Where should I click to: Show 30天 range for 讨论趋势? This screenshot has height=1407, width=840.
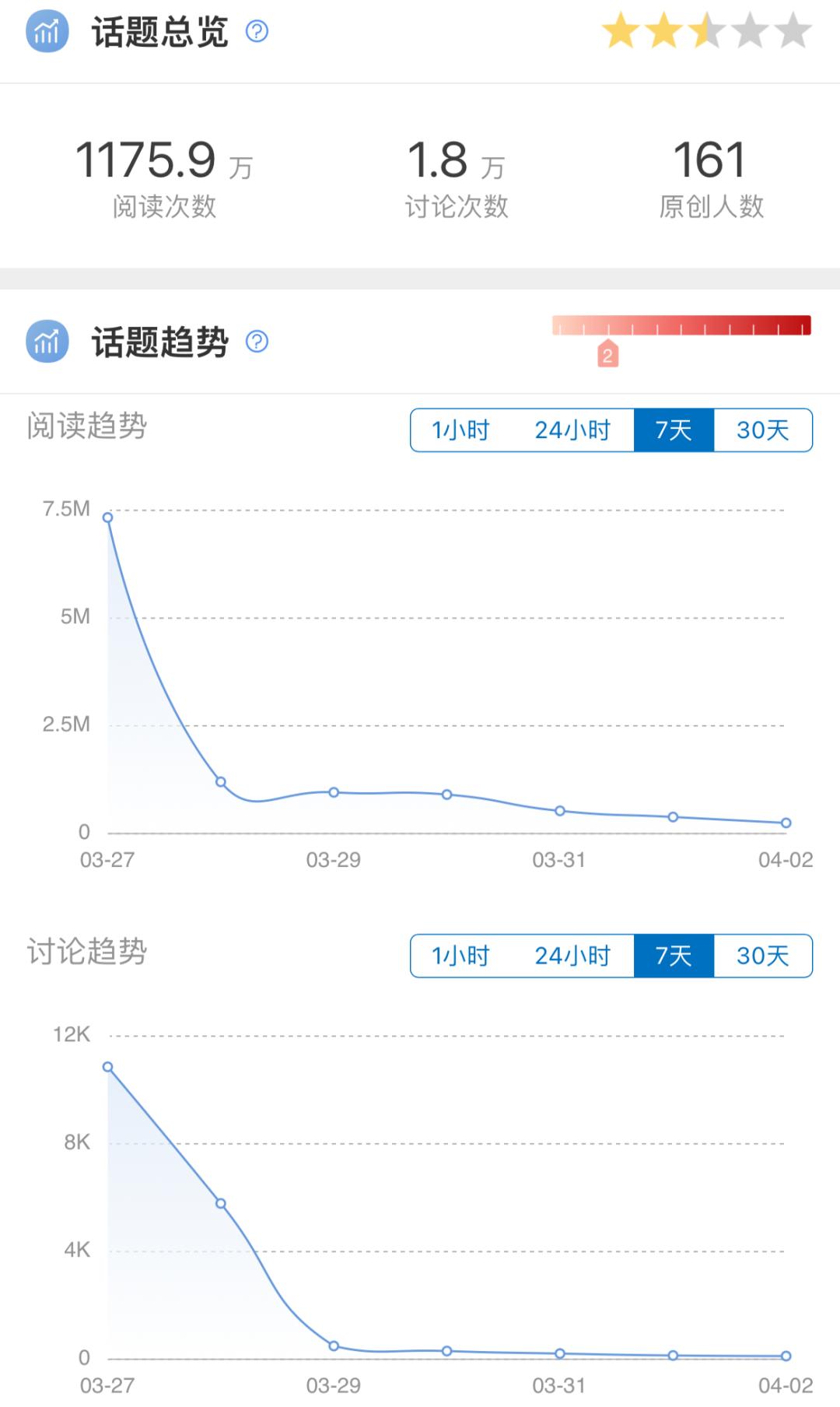[762, 956]
